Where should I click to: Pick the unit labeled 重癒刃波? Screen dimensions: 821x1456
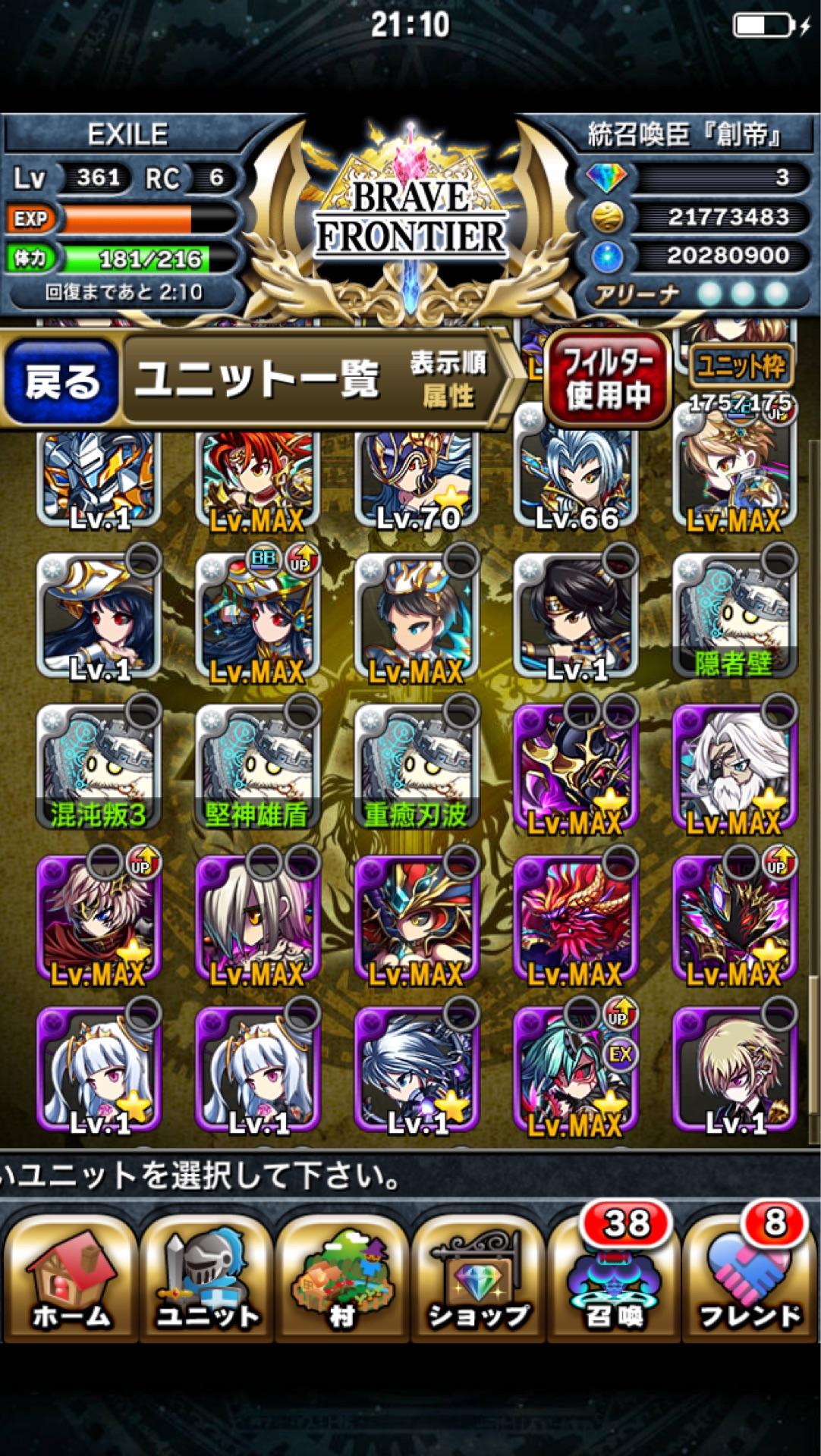[x=416, y=767]
